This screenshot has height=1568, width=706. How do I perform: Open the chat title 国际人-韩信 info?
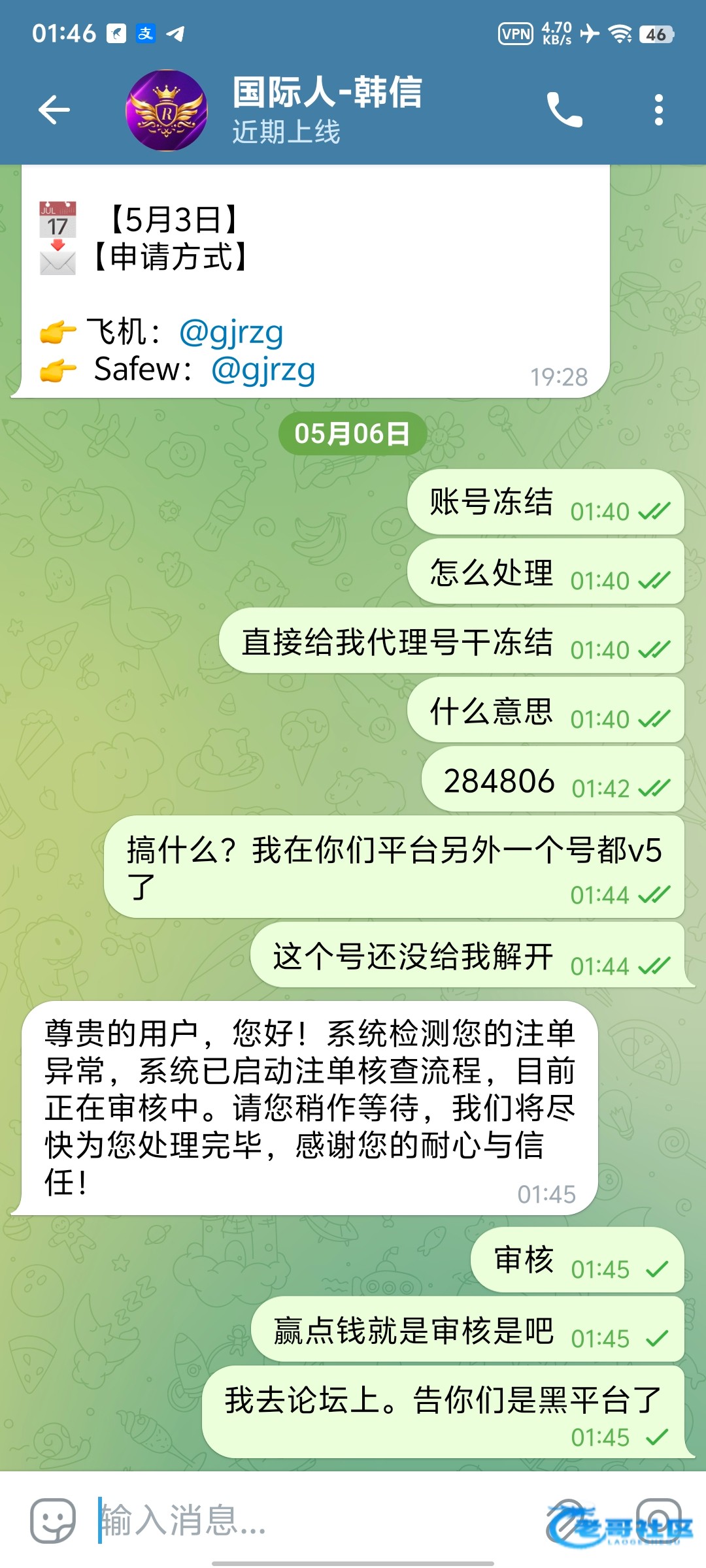click(328, 92)
